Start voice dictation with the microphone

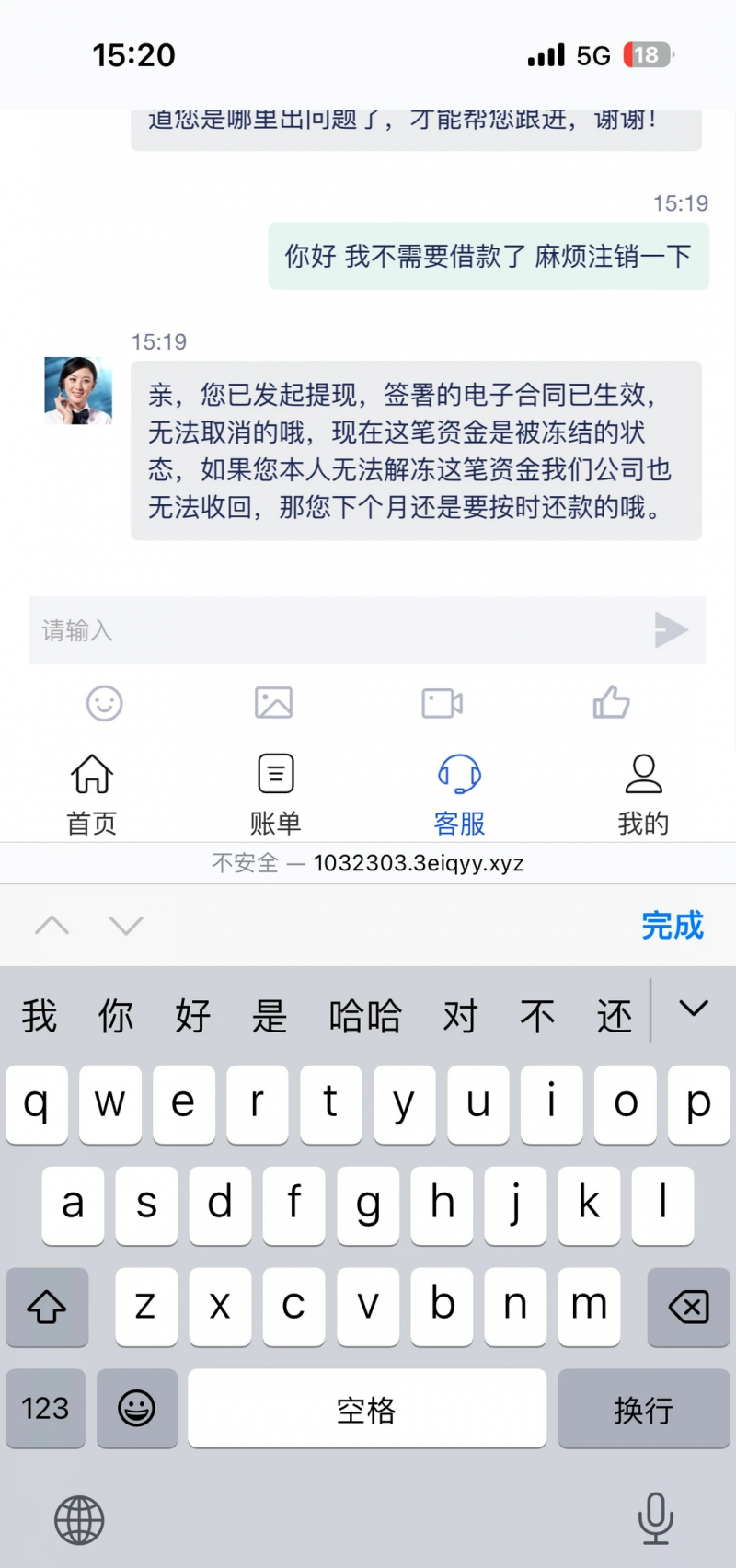click(656, 1518)
